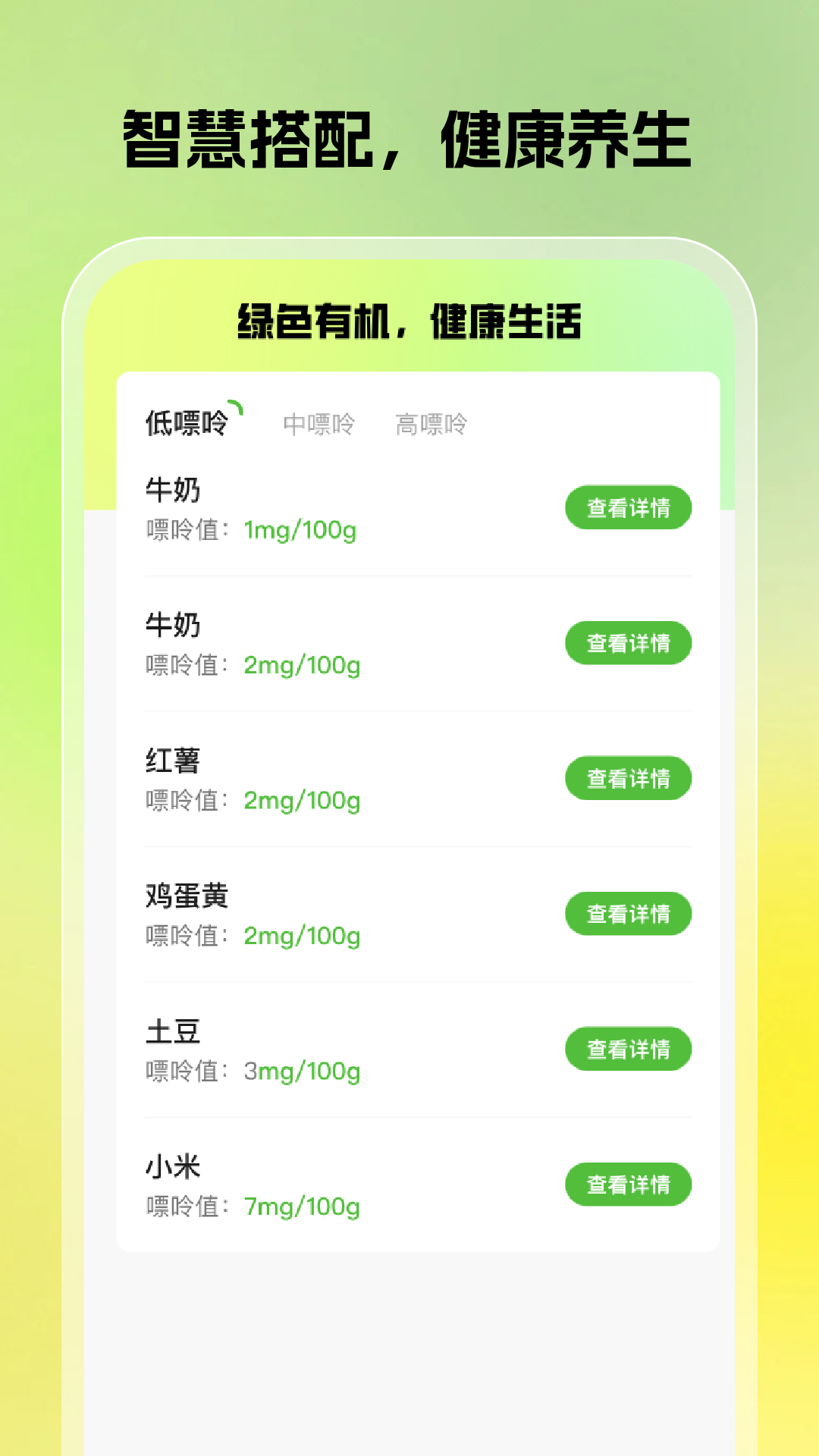View details for 鸡蛋黄
Screen dimensions: 819x1456
(x=628, y=914)
